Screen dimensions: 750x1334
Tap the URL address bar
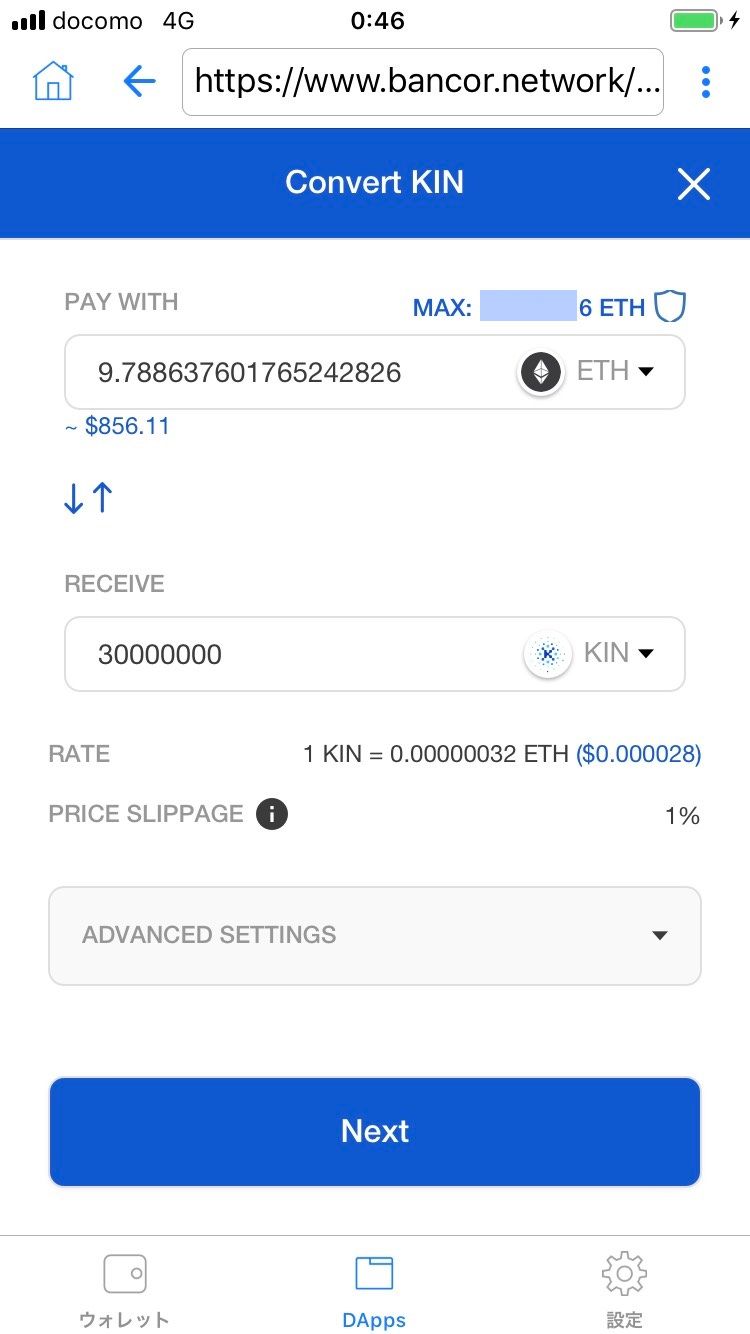(422, 81)
